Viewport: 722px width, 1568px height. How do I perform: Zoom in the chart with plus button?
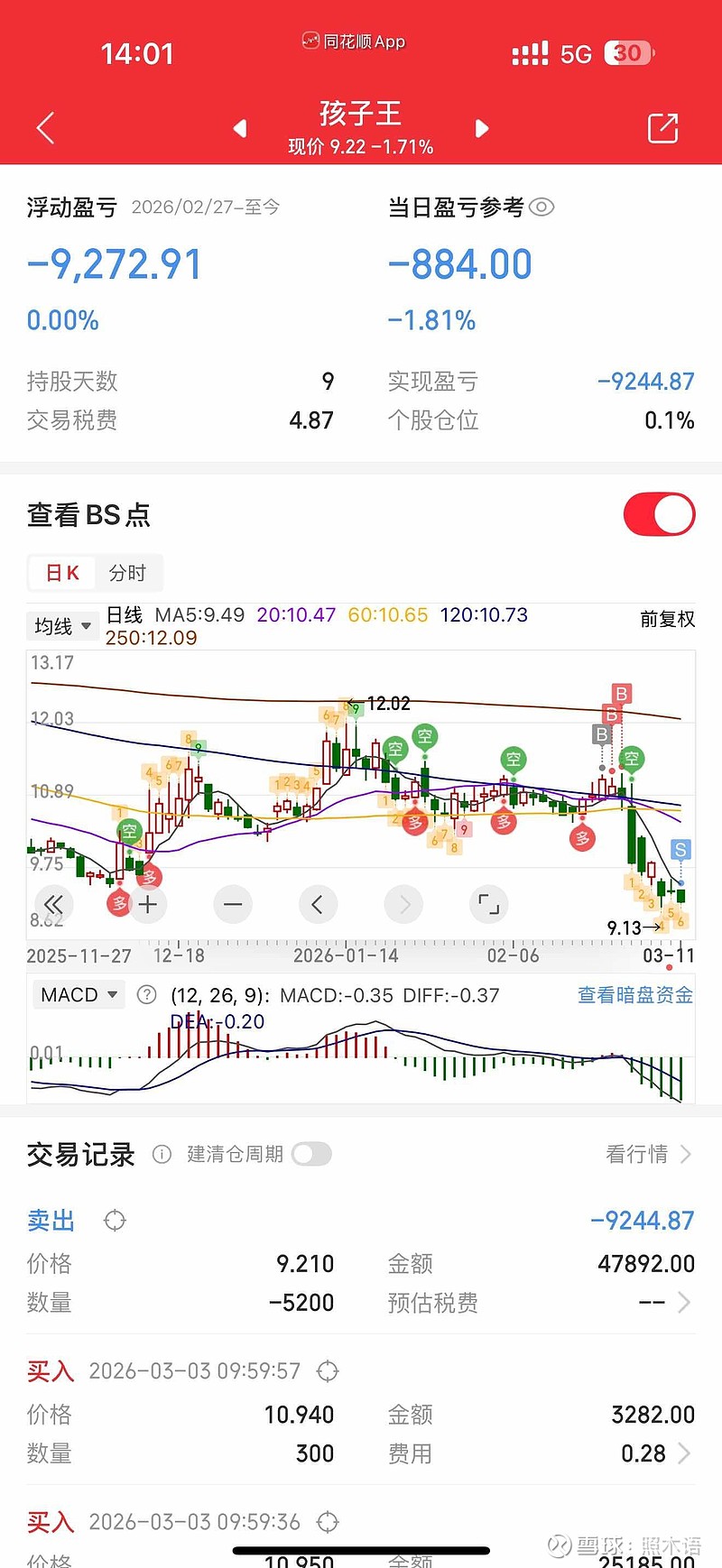point(148,904)
